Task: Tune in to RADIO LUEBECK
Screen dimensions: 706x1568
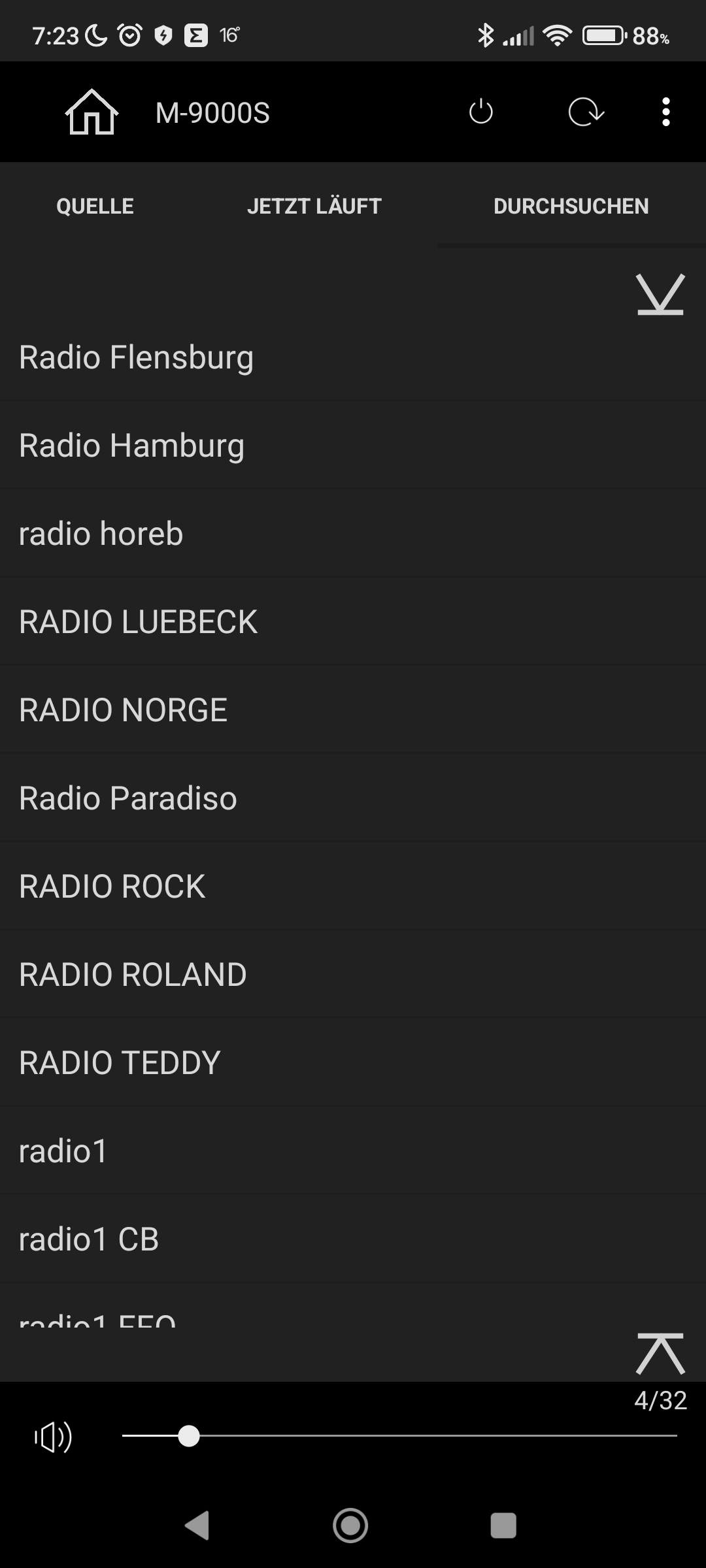Action: [138, 622]
